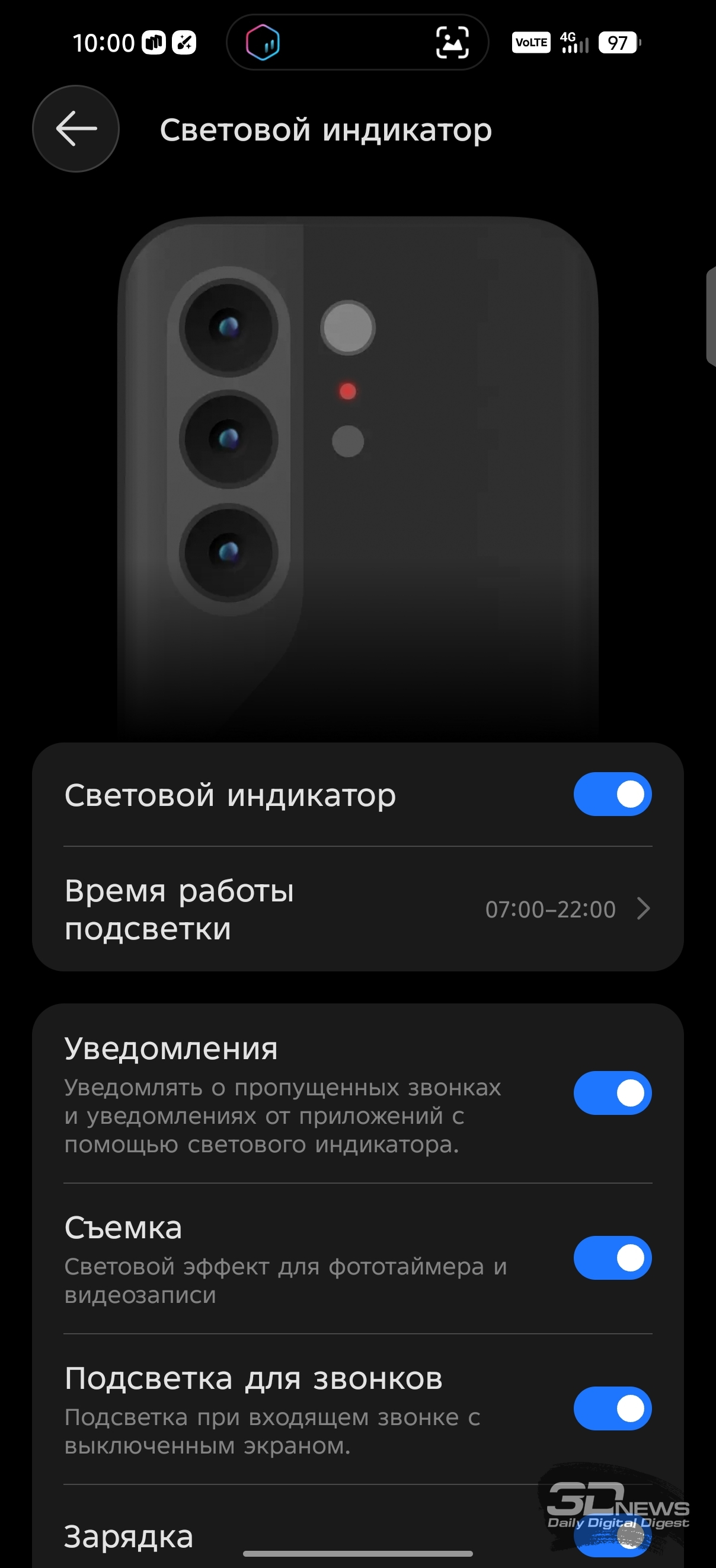716x1568 pixels.
Task: Switch off the Съемка light effect
Action: [612, 1258]
